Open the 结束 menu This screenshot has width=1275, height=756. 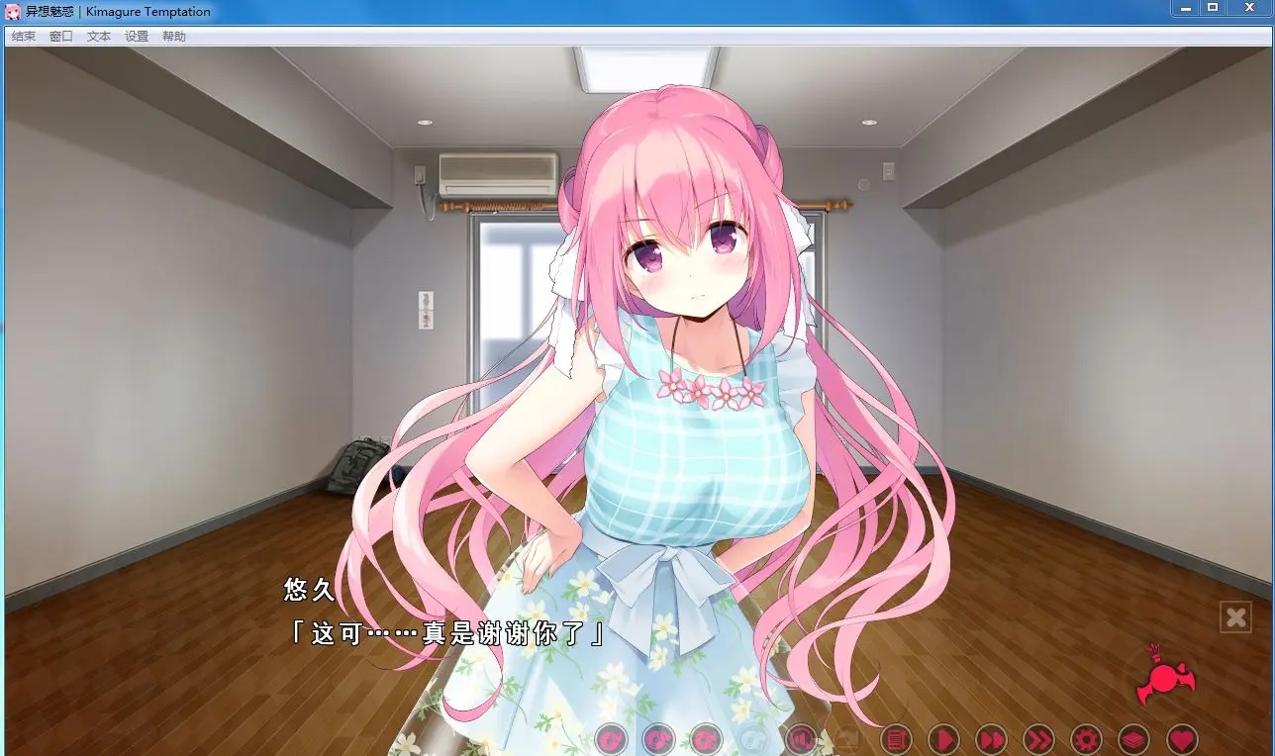[x=23, y=36]
